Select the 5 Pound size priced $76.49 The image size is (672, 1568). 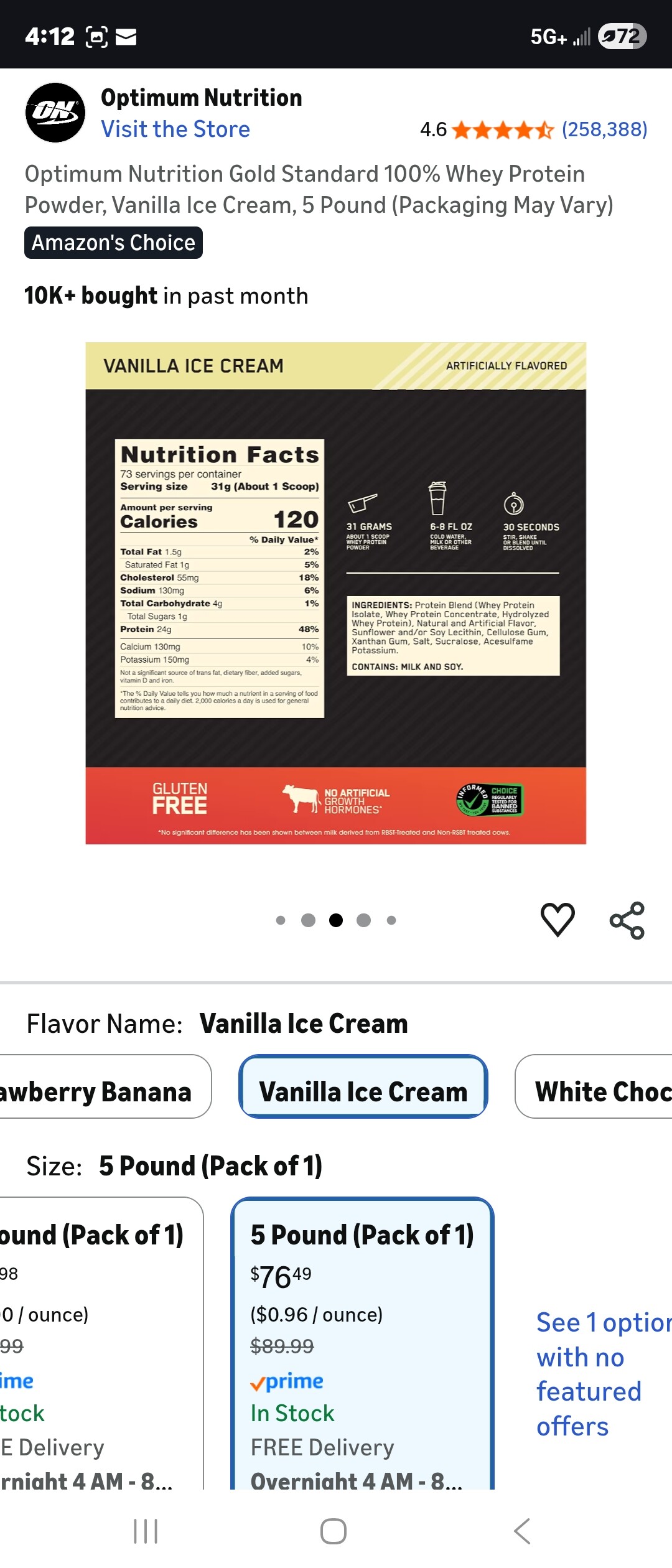pyautogui.click(x=362, y=1338)
